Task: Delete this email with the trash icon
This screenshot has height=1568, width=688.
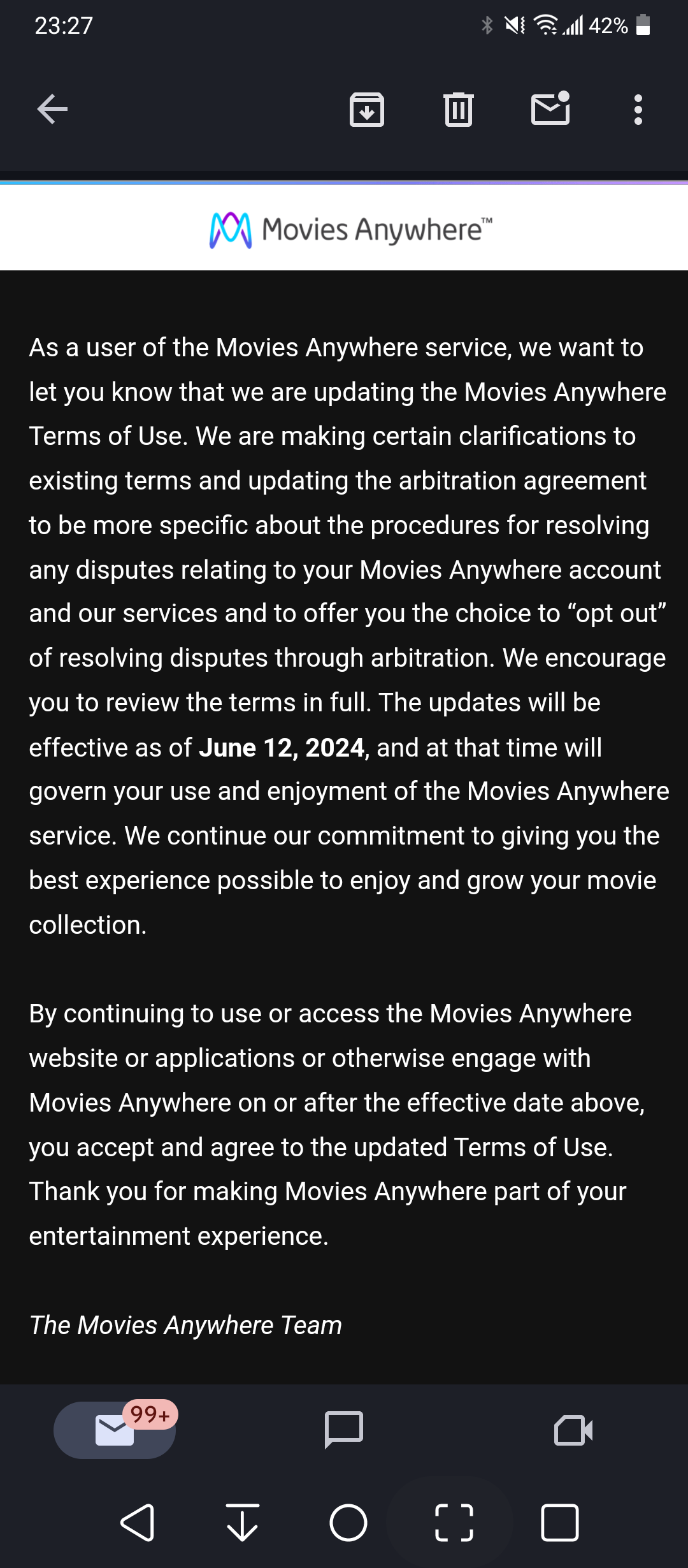Action: click(459, 110)
